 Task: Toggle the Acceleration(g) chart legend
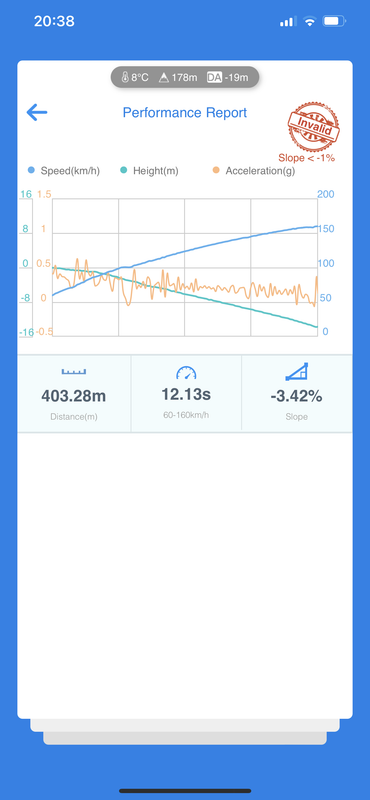point(254,171)
